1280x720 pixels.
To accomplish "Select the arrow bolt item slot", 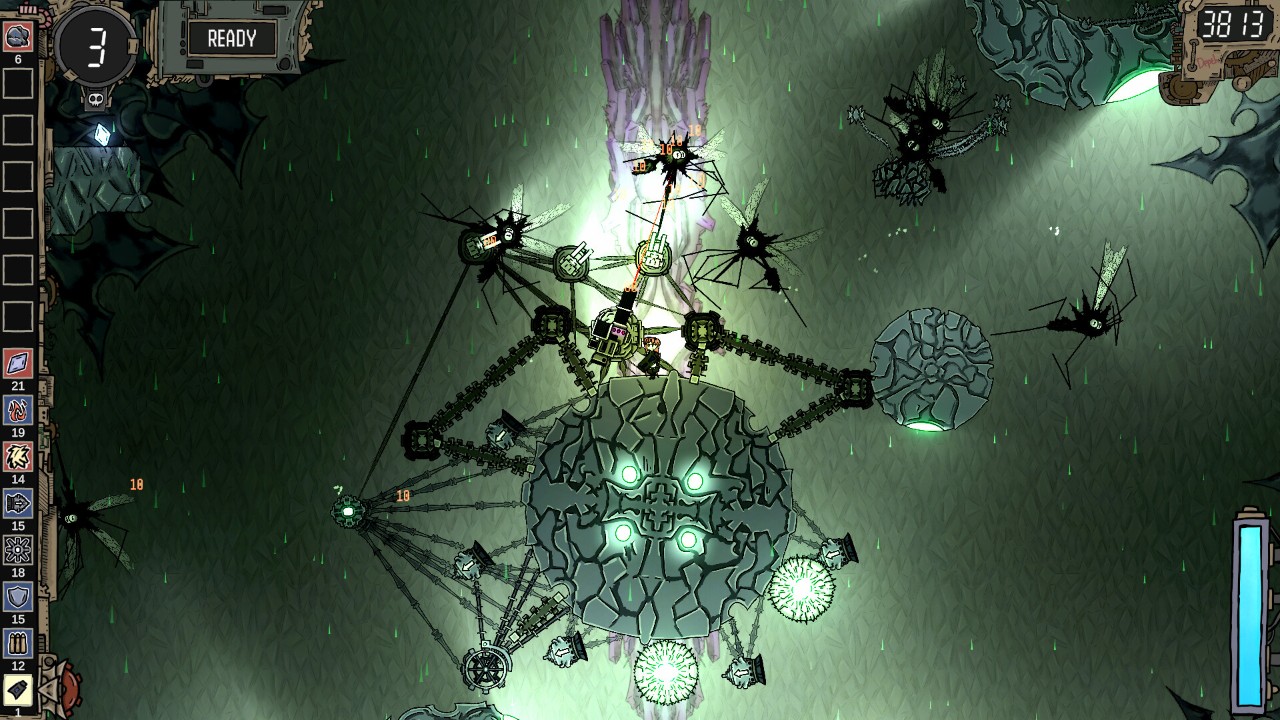I will 18,503.
